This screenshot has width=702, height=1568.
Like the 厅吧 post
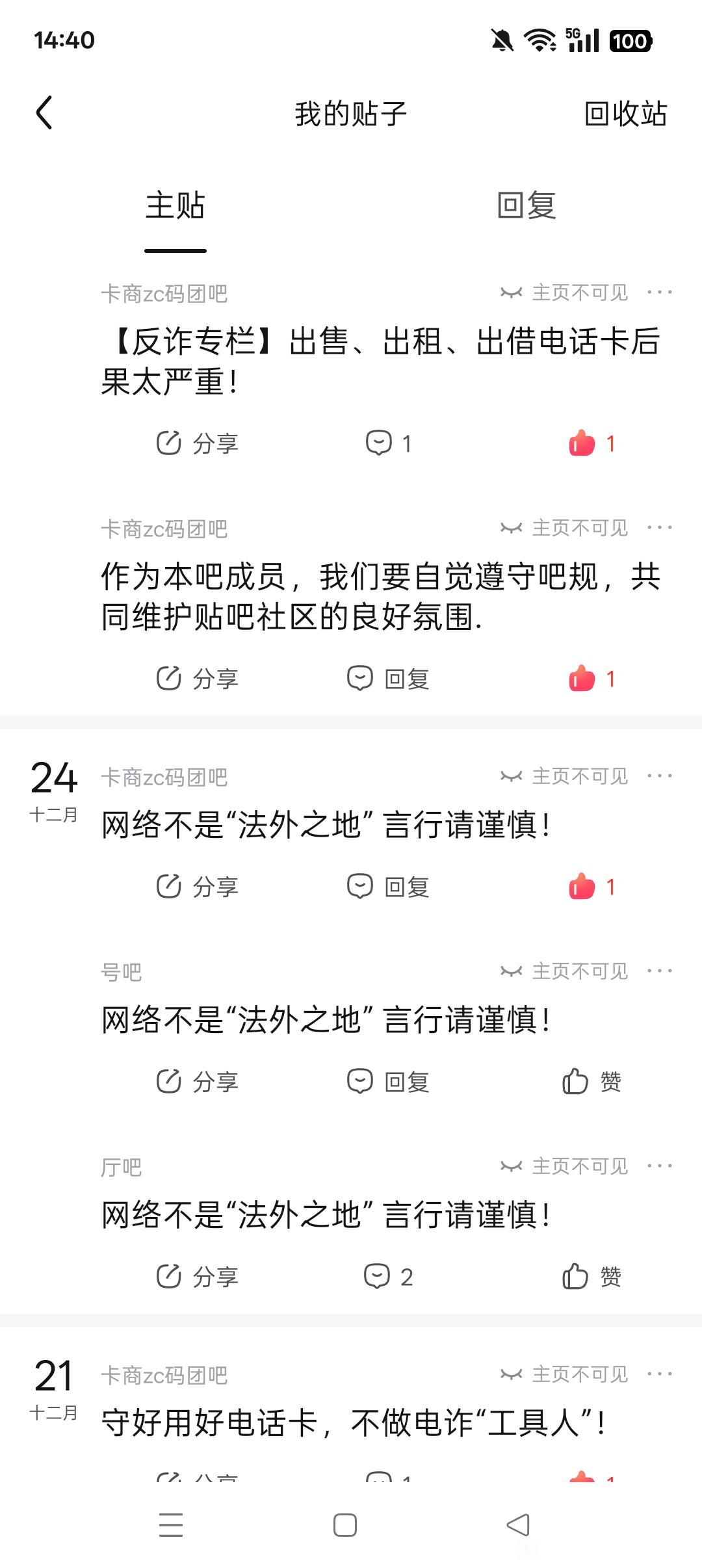591,1277
